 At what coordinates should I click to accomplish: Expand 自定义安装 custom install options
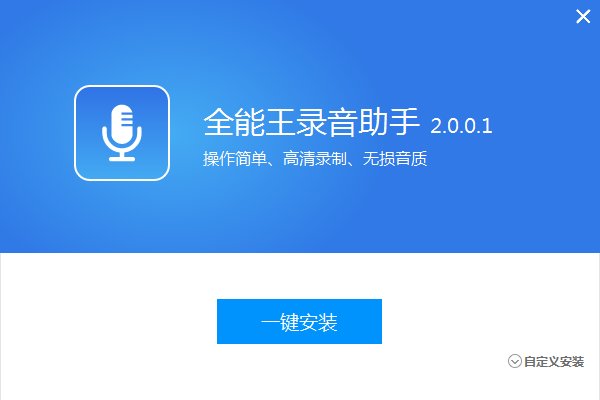[x=546, y=362]
